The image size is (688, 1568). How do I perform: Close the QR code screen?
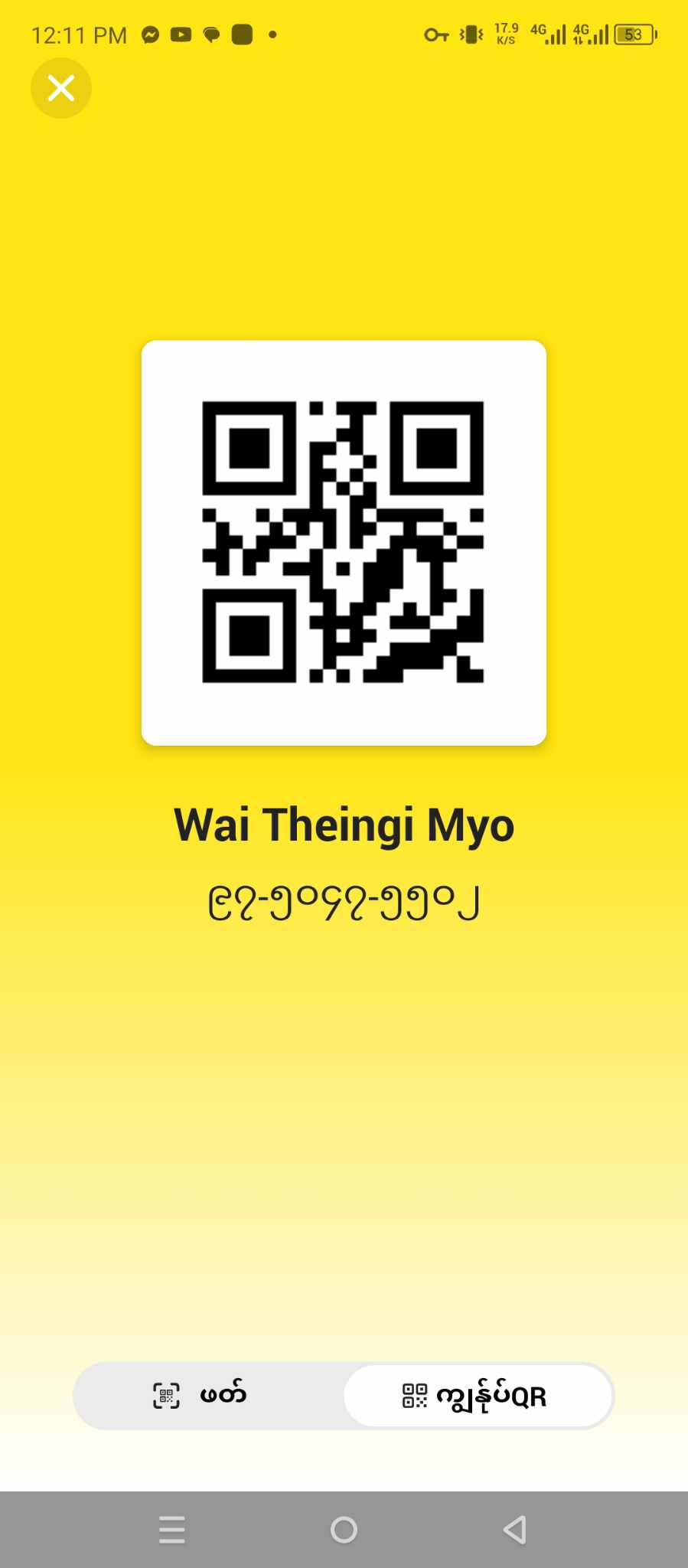pos(61,88)
